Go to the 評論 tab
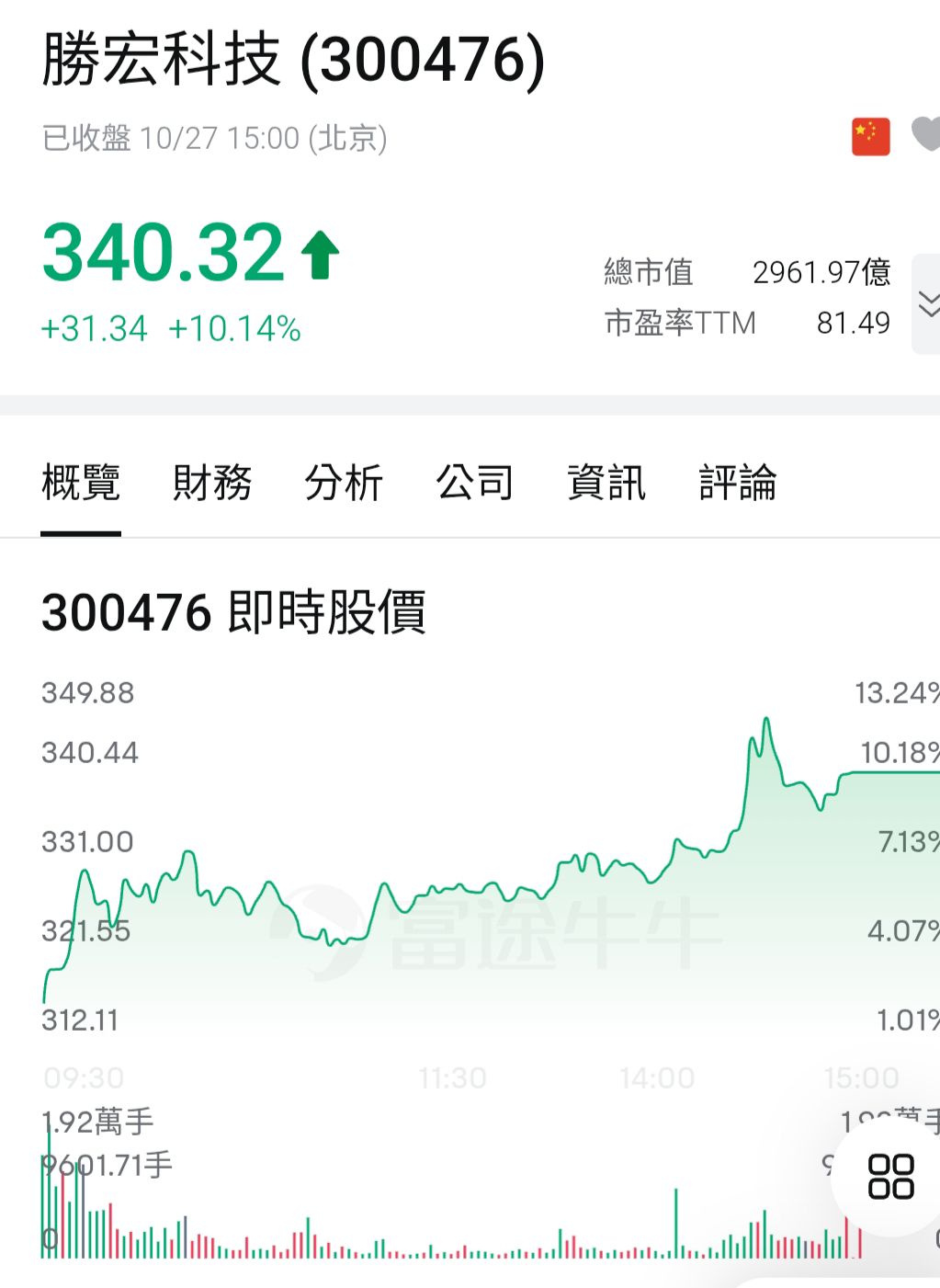Viewport: 940px width, 1288px height. [738, 483]
